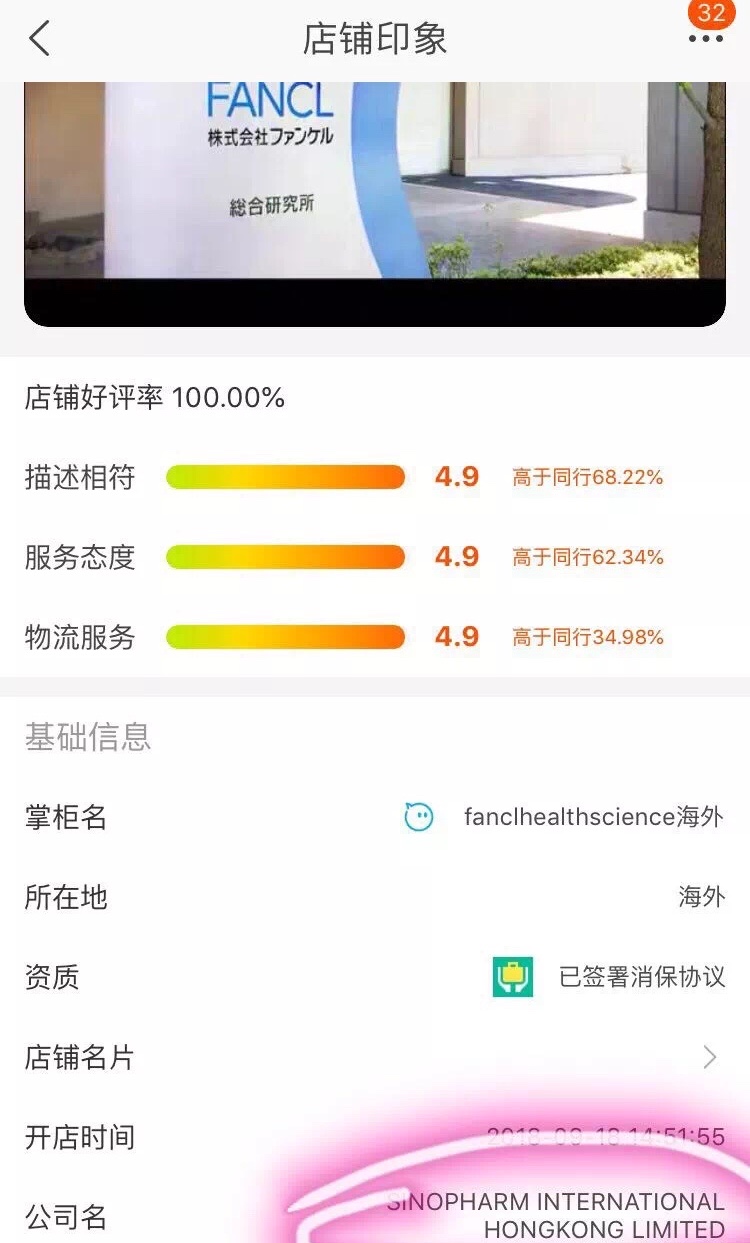Screen dimensions: 750x1243
Task: Tap company name SINOPHARM INTERNATIONAL HONGKONG LIMITED
Action: [x=554, y=1212]
